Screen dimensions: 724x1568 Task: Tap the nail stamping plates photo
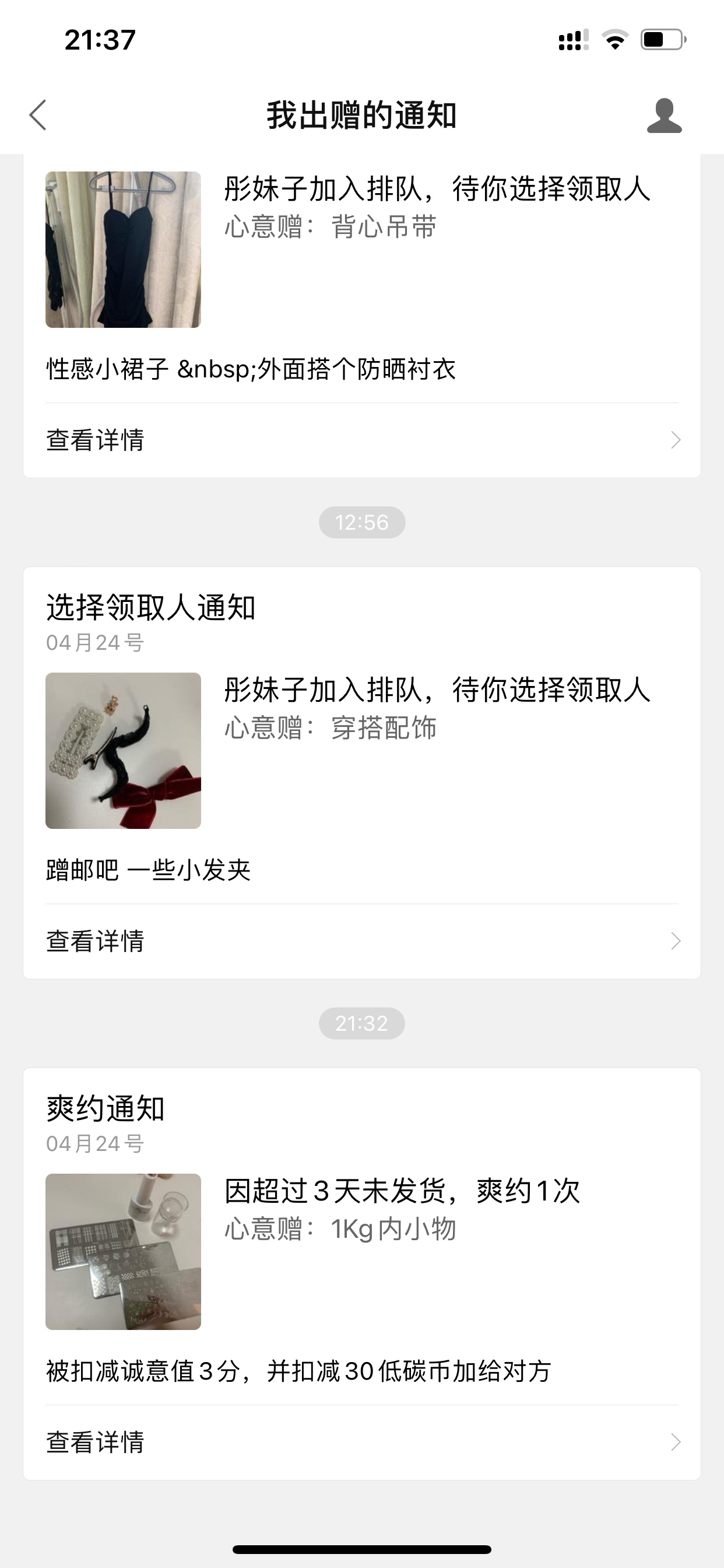(123, 1251)
